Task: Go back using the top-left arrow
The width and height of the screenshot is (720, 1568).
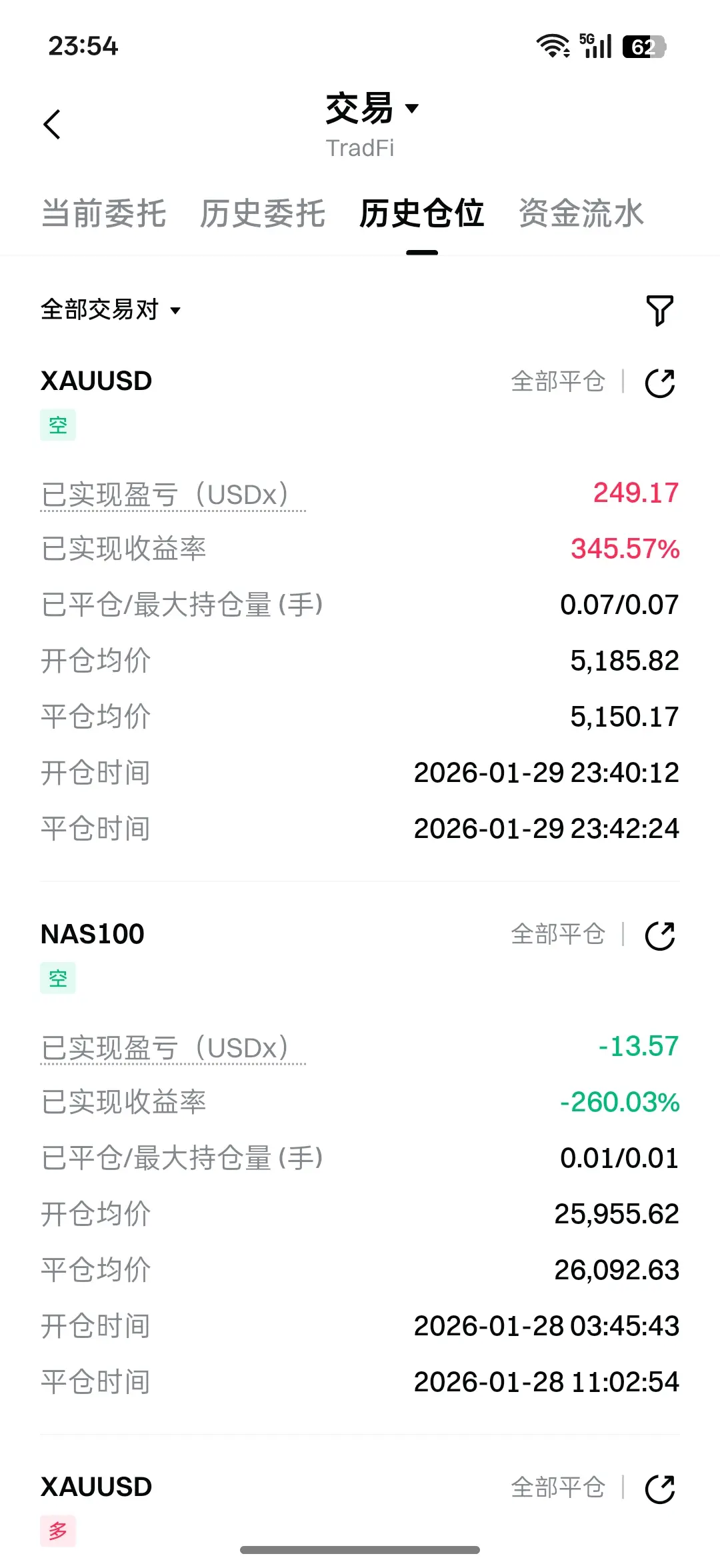Action: (52, 125)
